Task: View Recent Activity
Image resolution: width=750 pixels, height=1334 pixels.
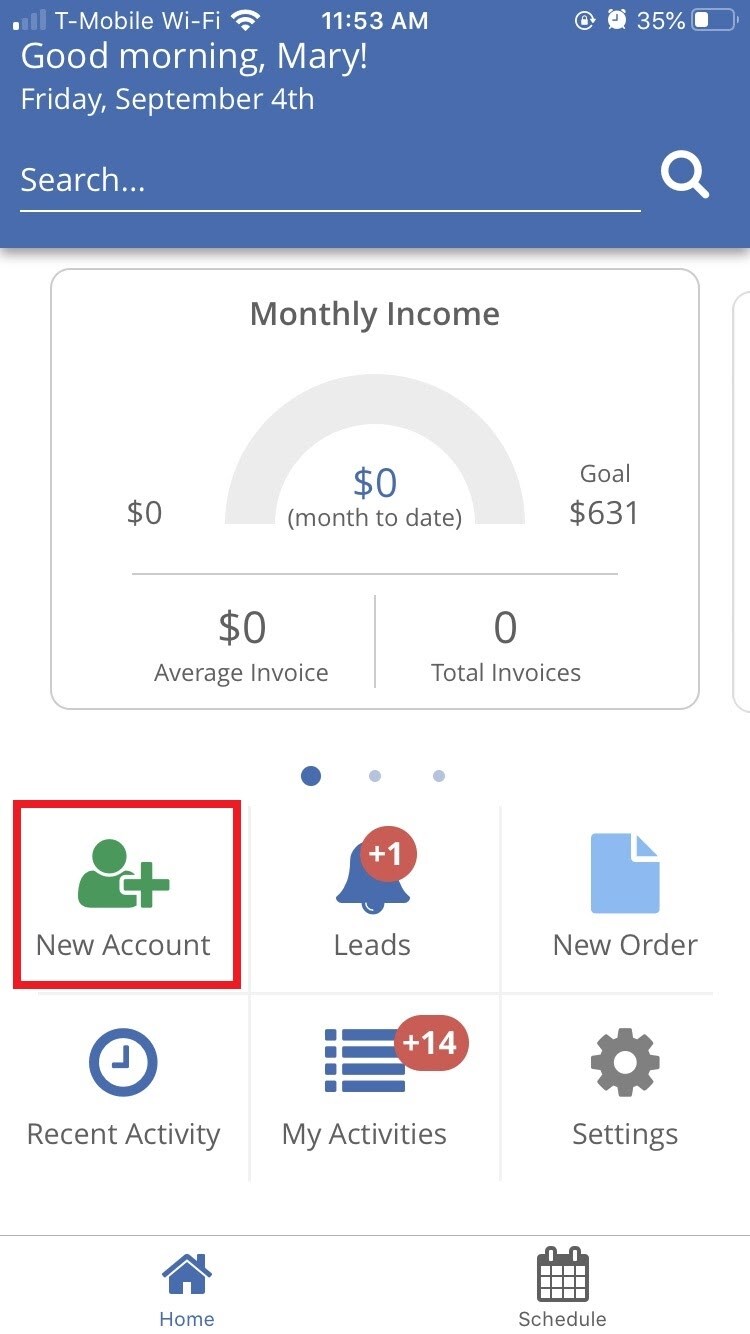Action: click(x=124, y=1088)
